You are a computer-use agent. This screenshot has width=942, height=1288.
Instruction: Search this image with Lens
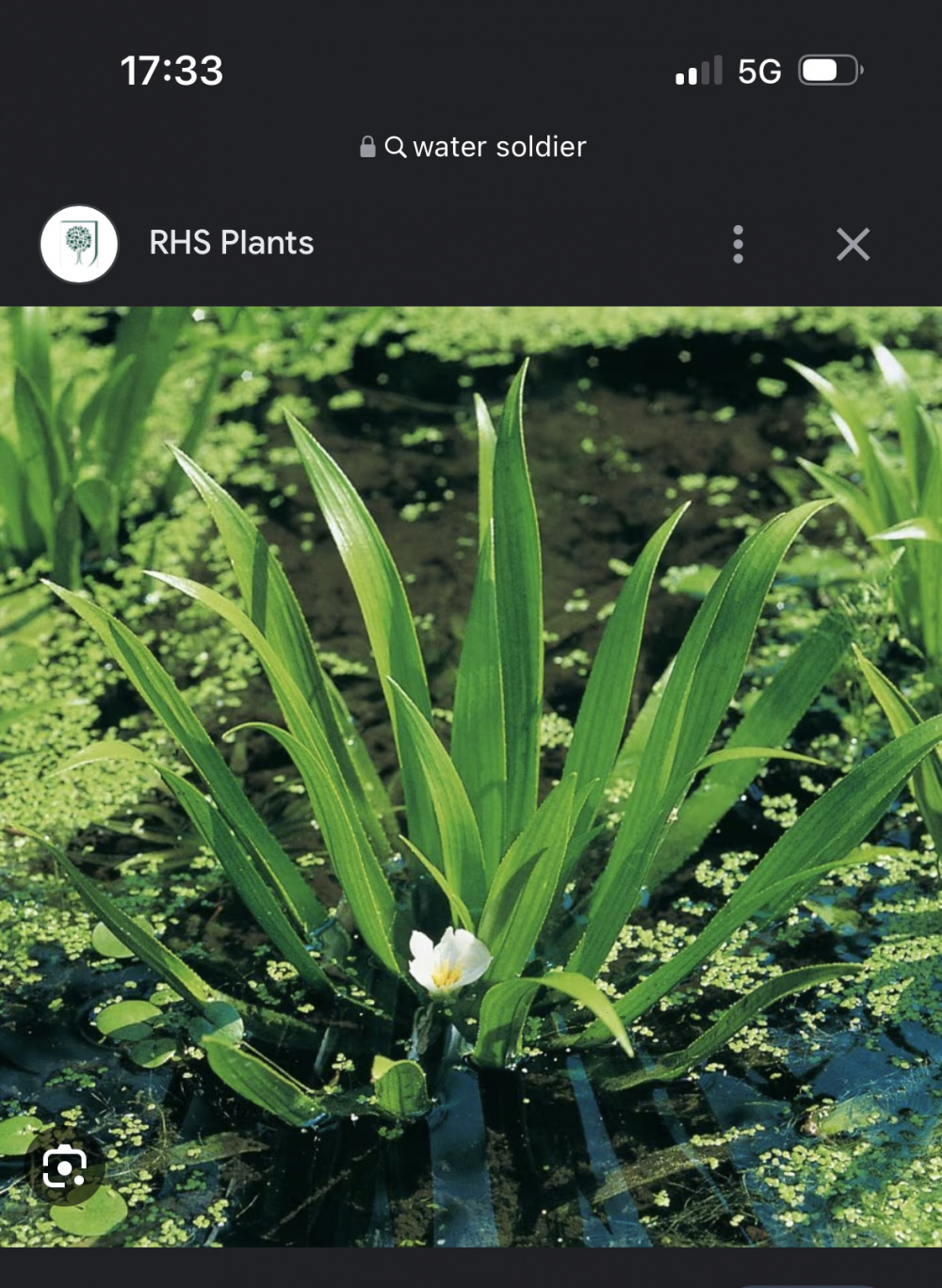tap(64, 1168)
